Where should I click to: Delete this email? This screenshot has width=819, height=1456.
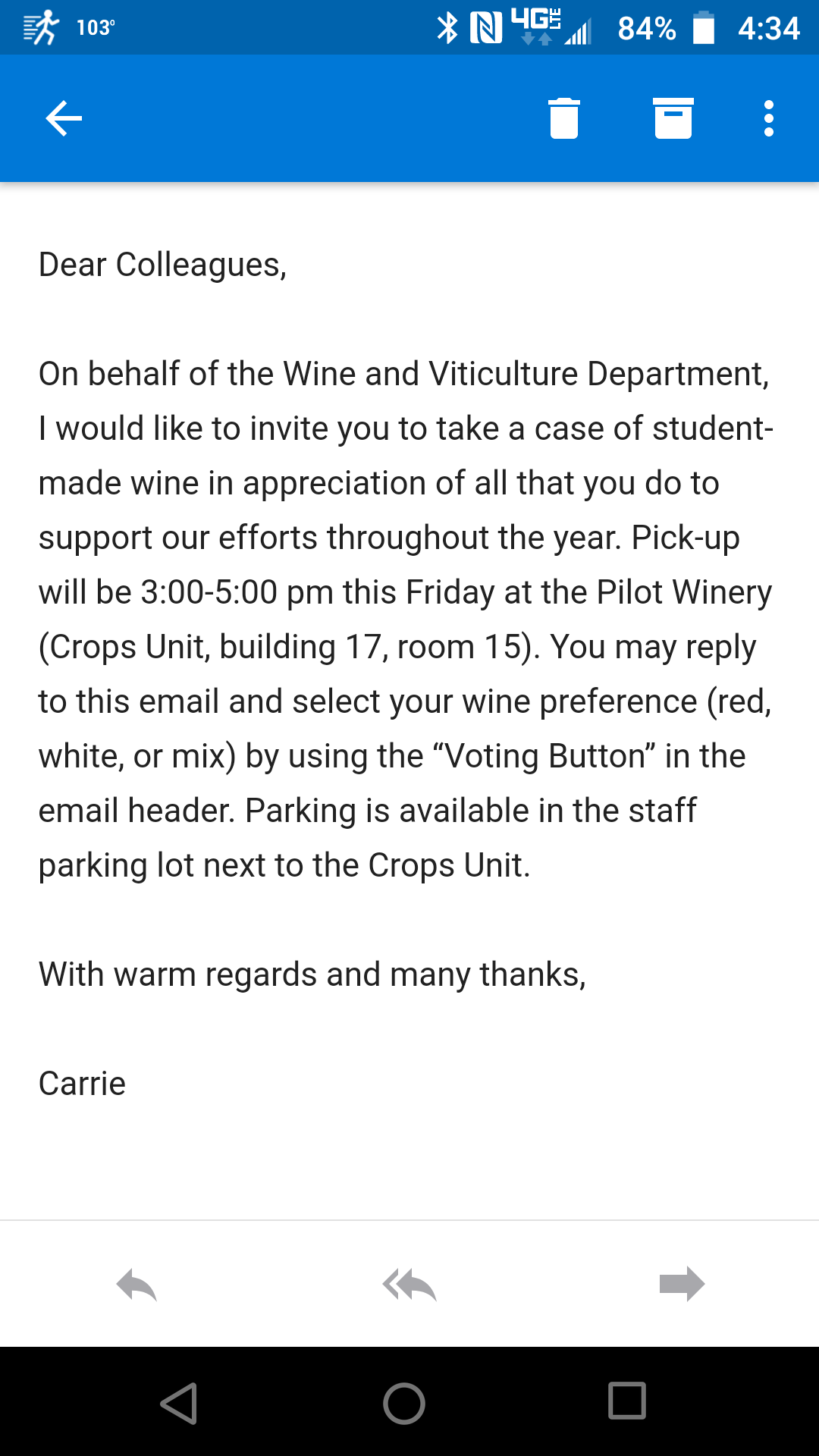[x=563, y=118]
